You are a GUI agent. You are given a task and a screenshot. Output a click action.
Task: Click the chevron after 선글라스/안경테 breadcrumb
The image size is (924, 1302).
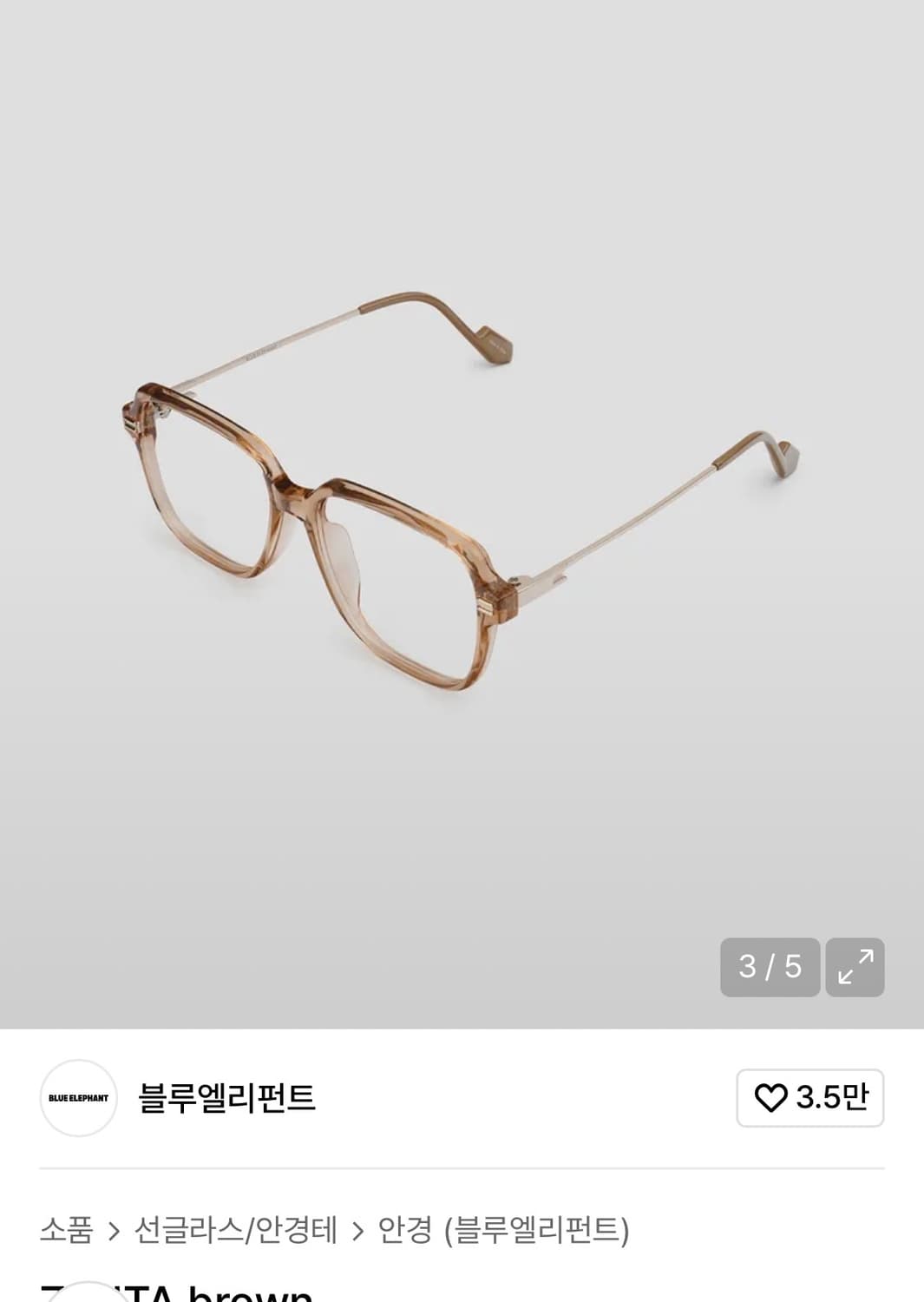357,1227
